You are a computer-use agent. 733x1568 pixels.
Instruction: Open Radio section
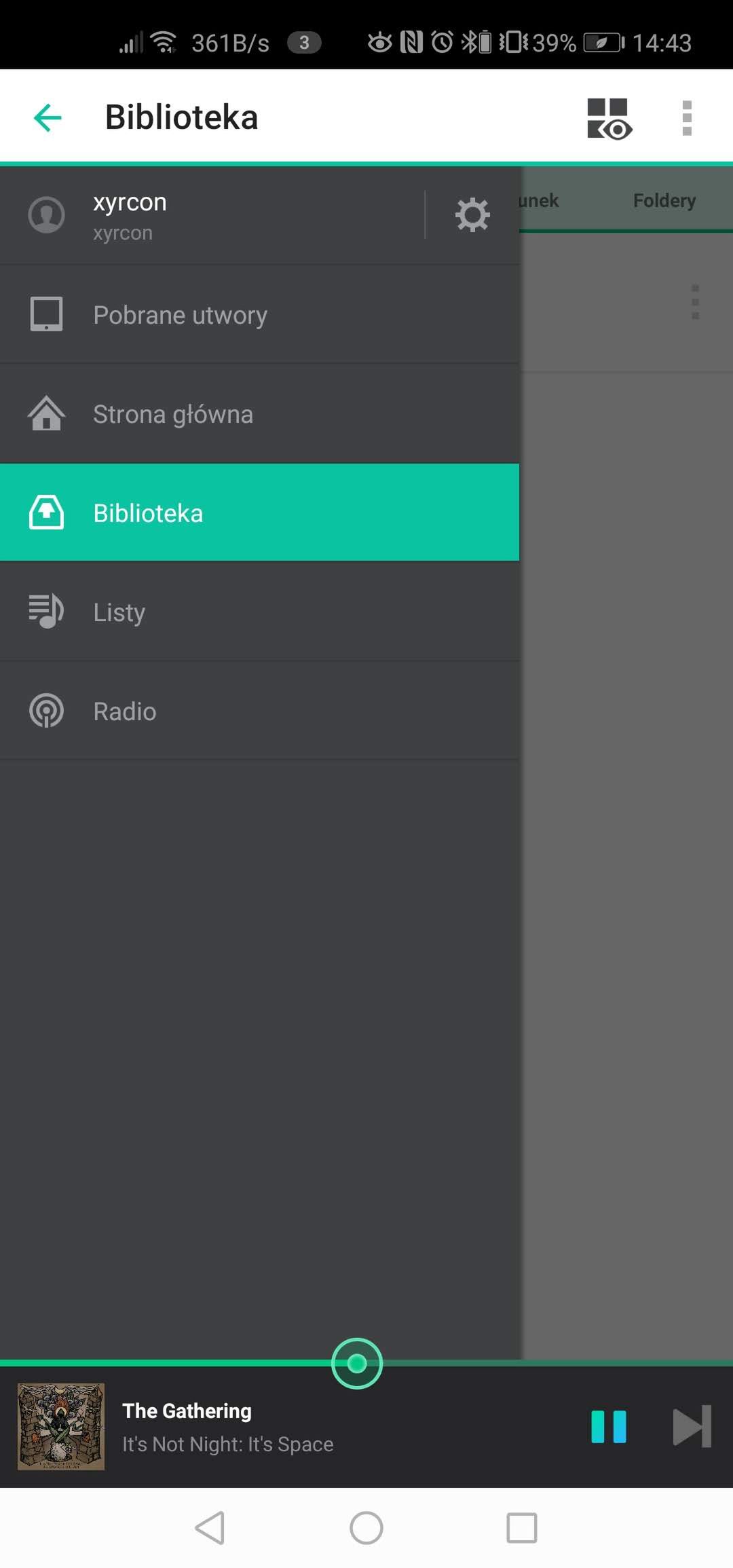click(259, 711)
